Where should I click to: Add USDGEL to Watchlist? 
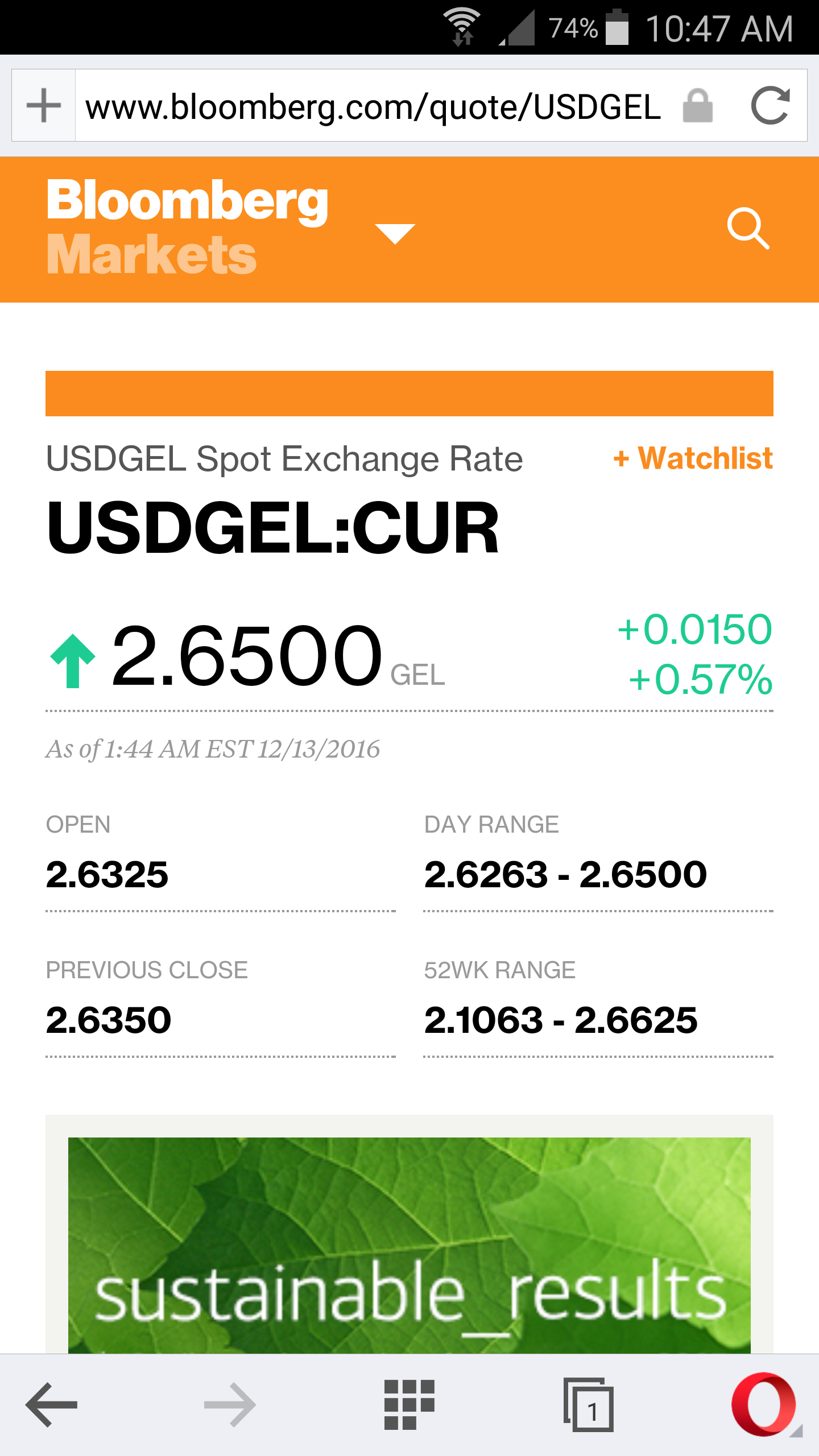693,458
